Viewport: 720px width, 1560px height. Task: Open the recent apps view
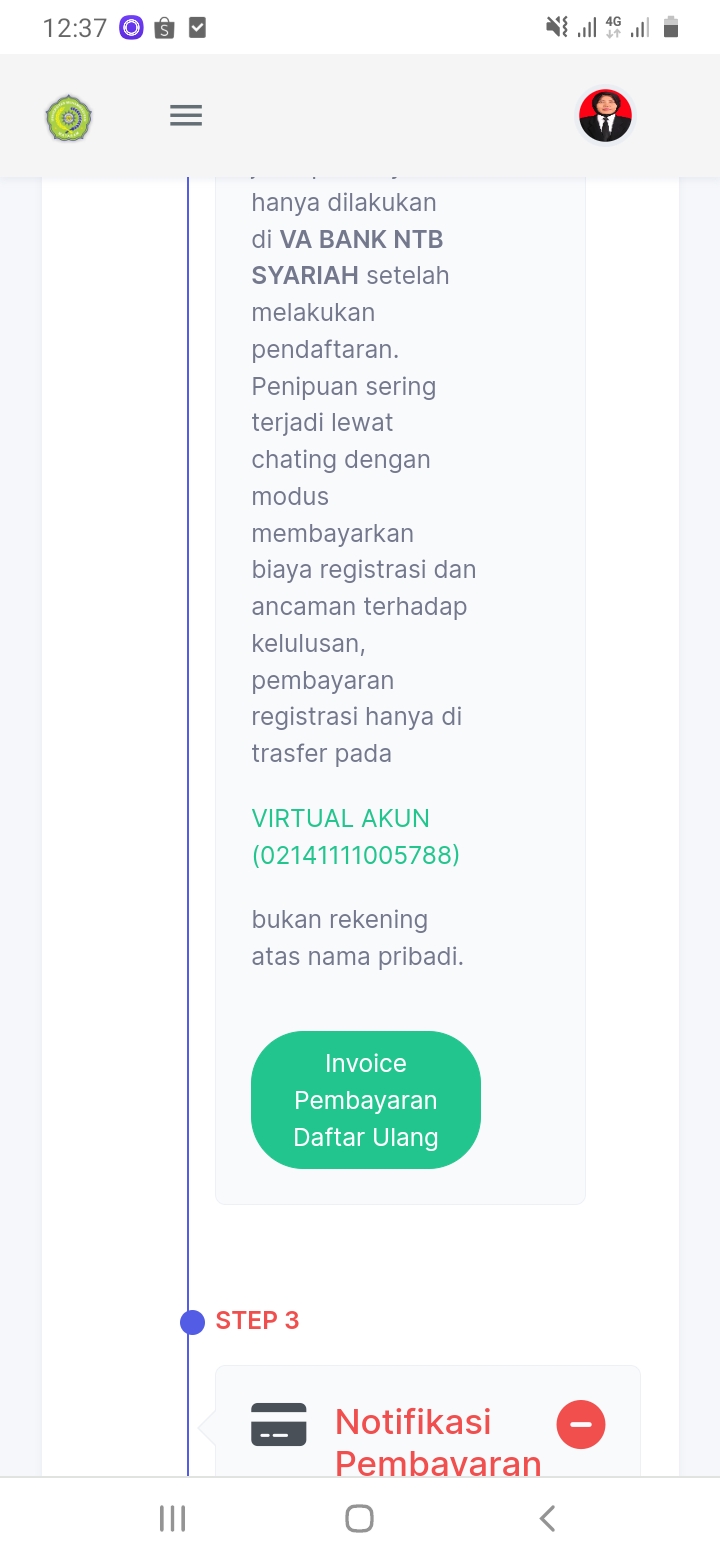coord(173,1518)
